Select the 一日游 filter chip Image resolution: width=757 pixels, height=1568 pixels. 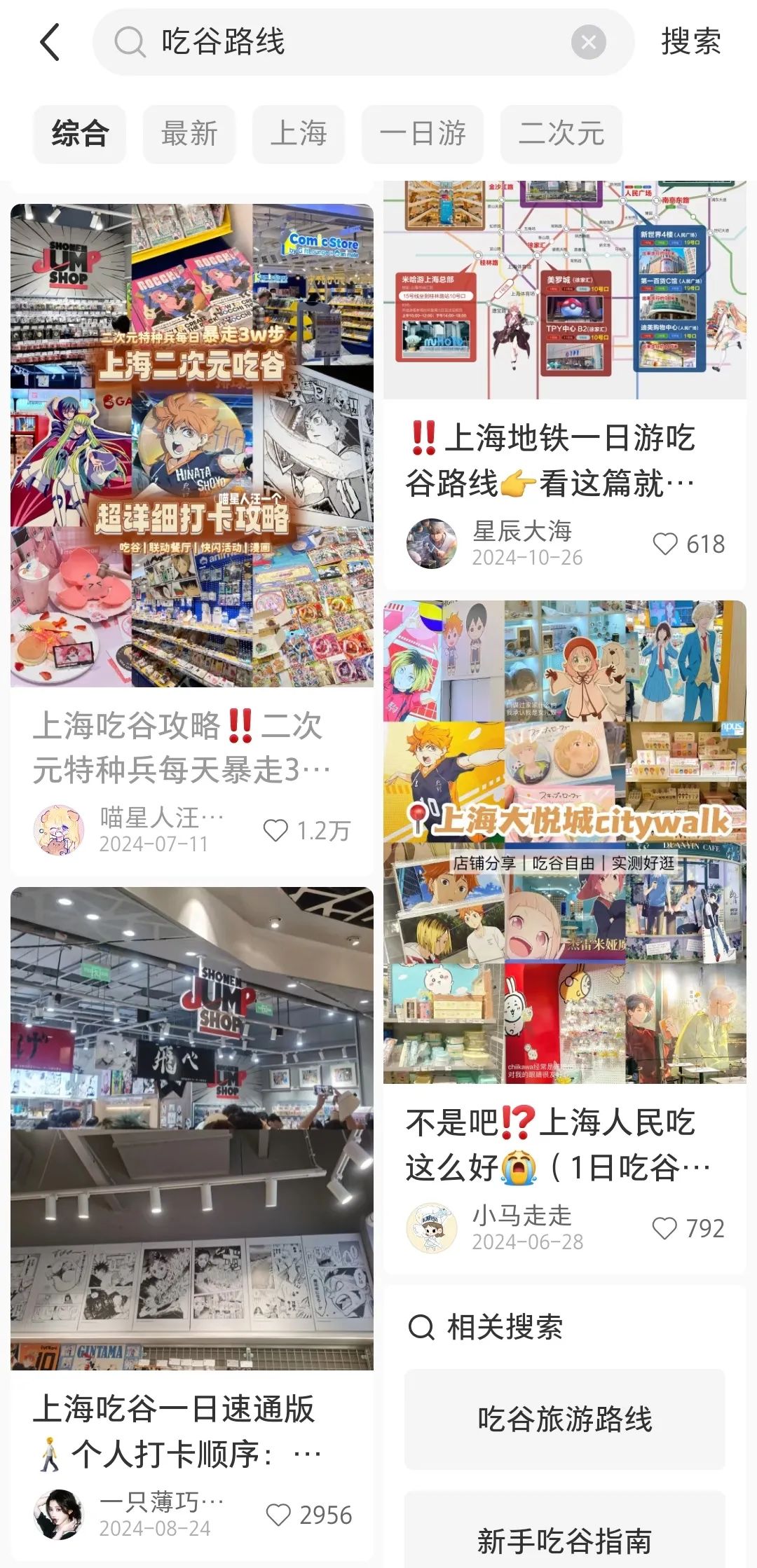(x=422, y=134)
